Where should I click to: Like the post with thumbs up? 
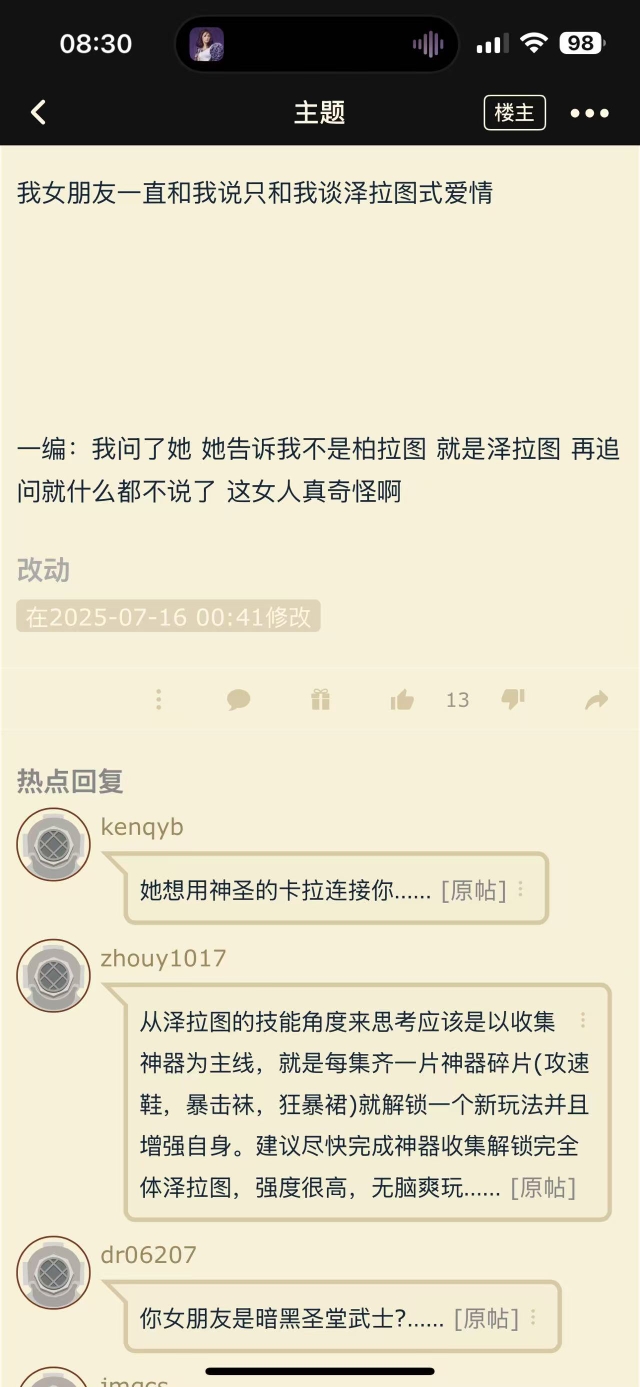(x=402, y=700)
